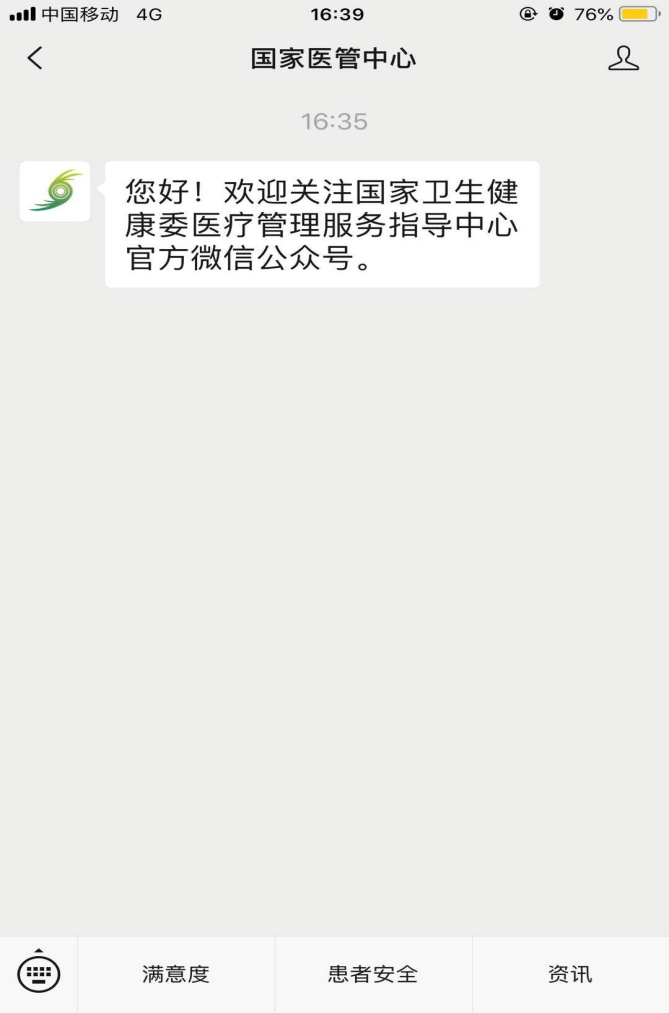Open the 满意度 menu
The height and width of the screenshot is (1013, 669).
176,974
